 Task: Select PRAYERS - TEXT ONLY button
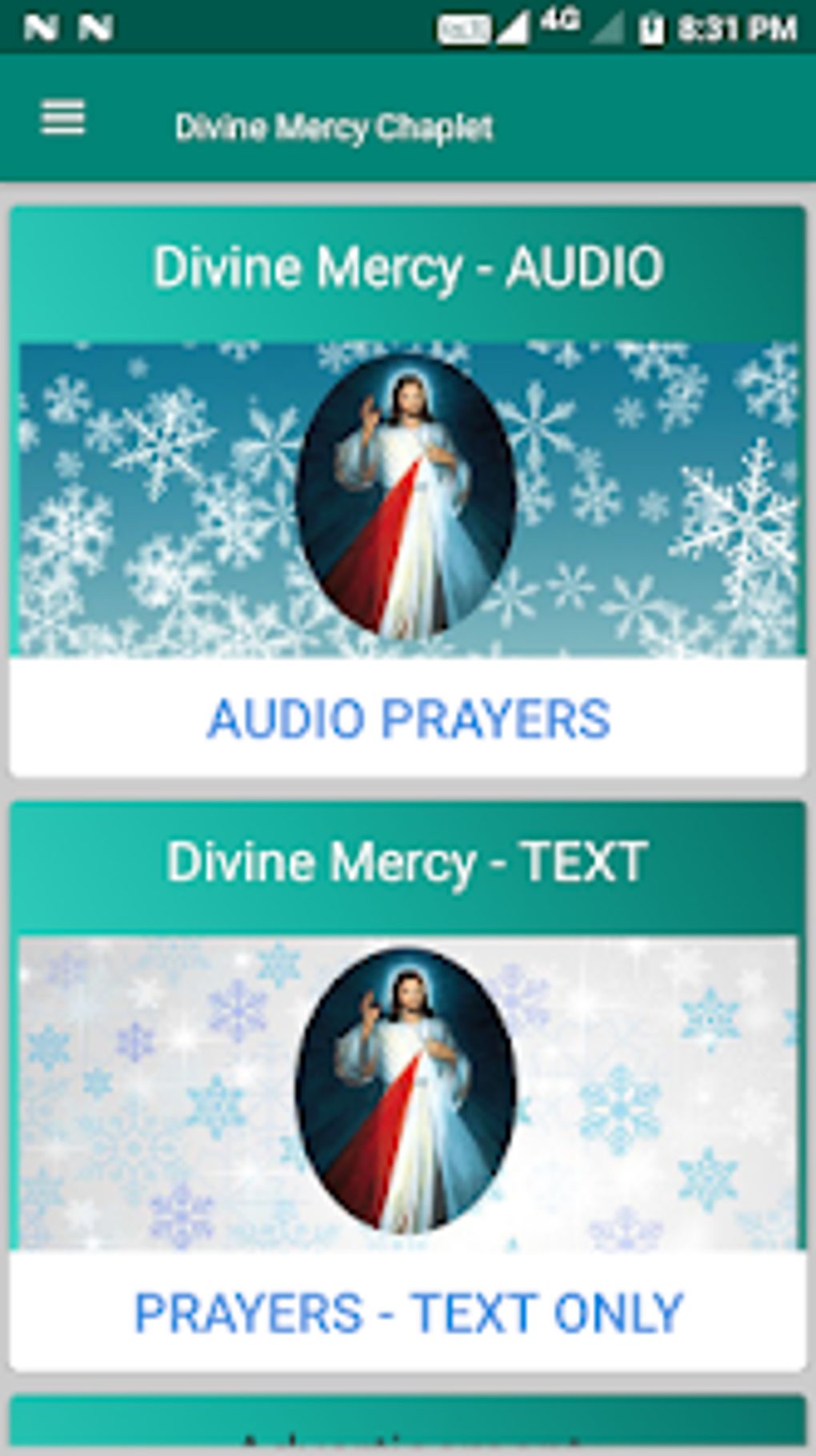point(408,1314)
